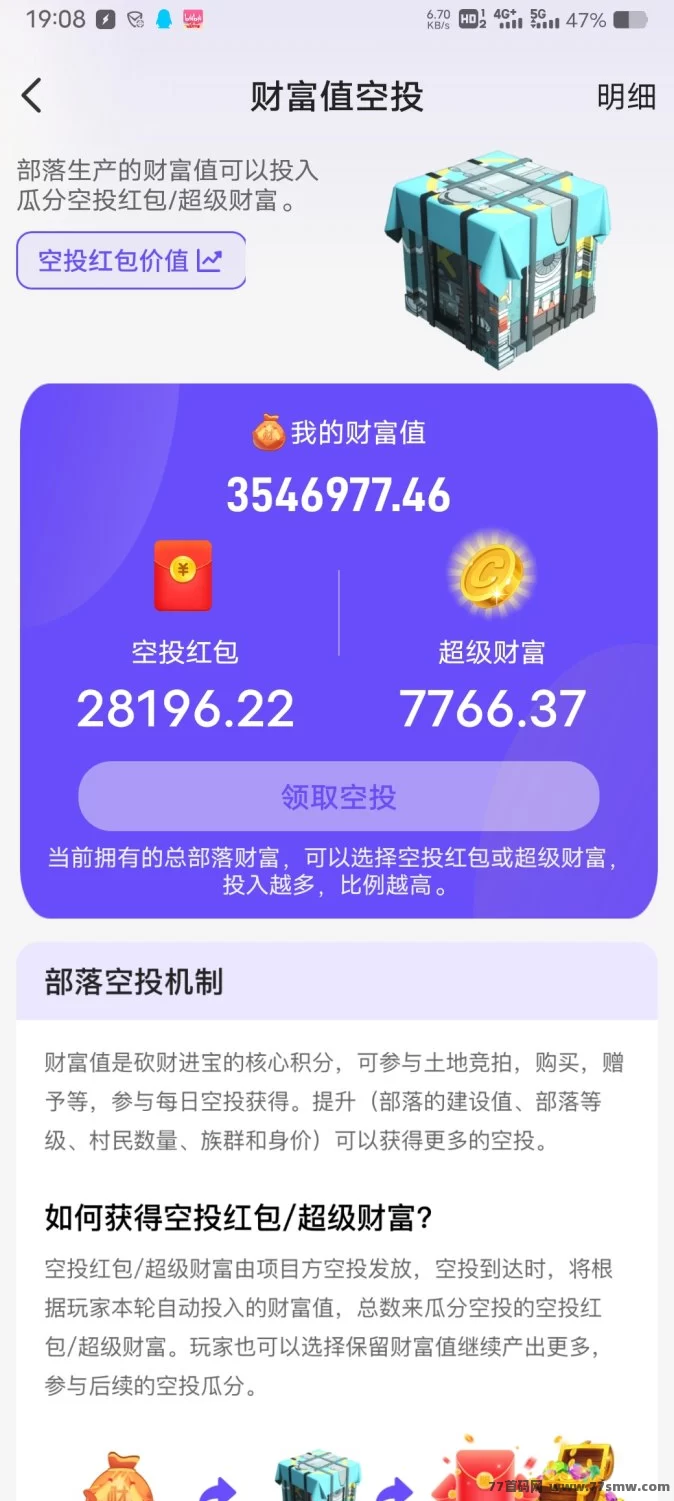
Task: Go back using the top-left arrow
Action: [32, 97]
